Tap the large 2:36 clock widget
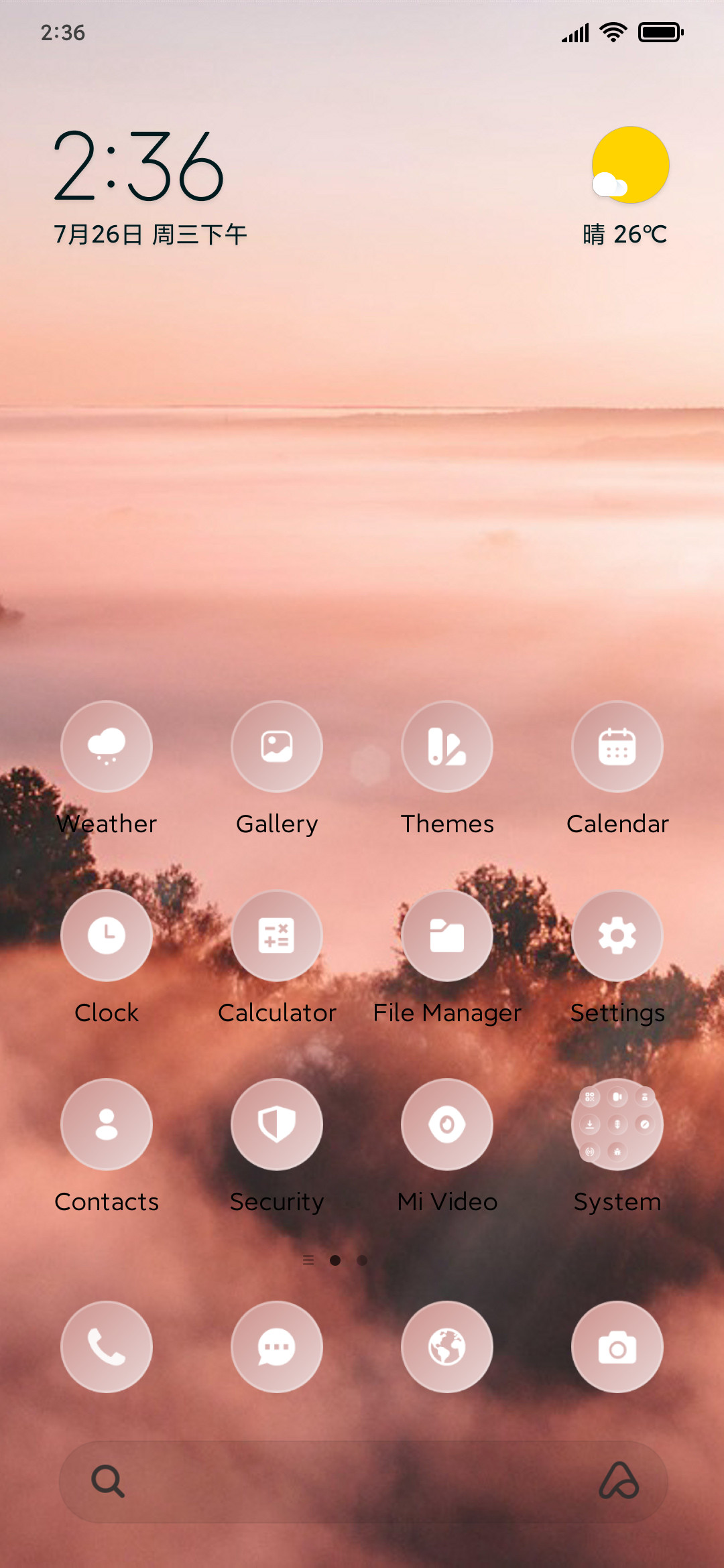This screenshot has width=724, height=1568. point(138,166)
